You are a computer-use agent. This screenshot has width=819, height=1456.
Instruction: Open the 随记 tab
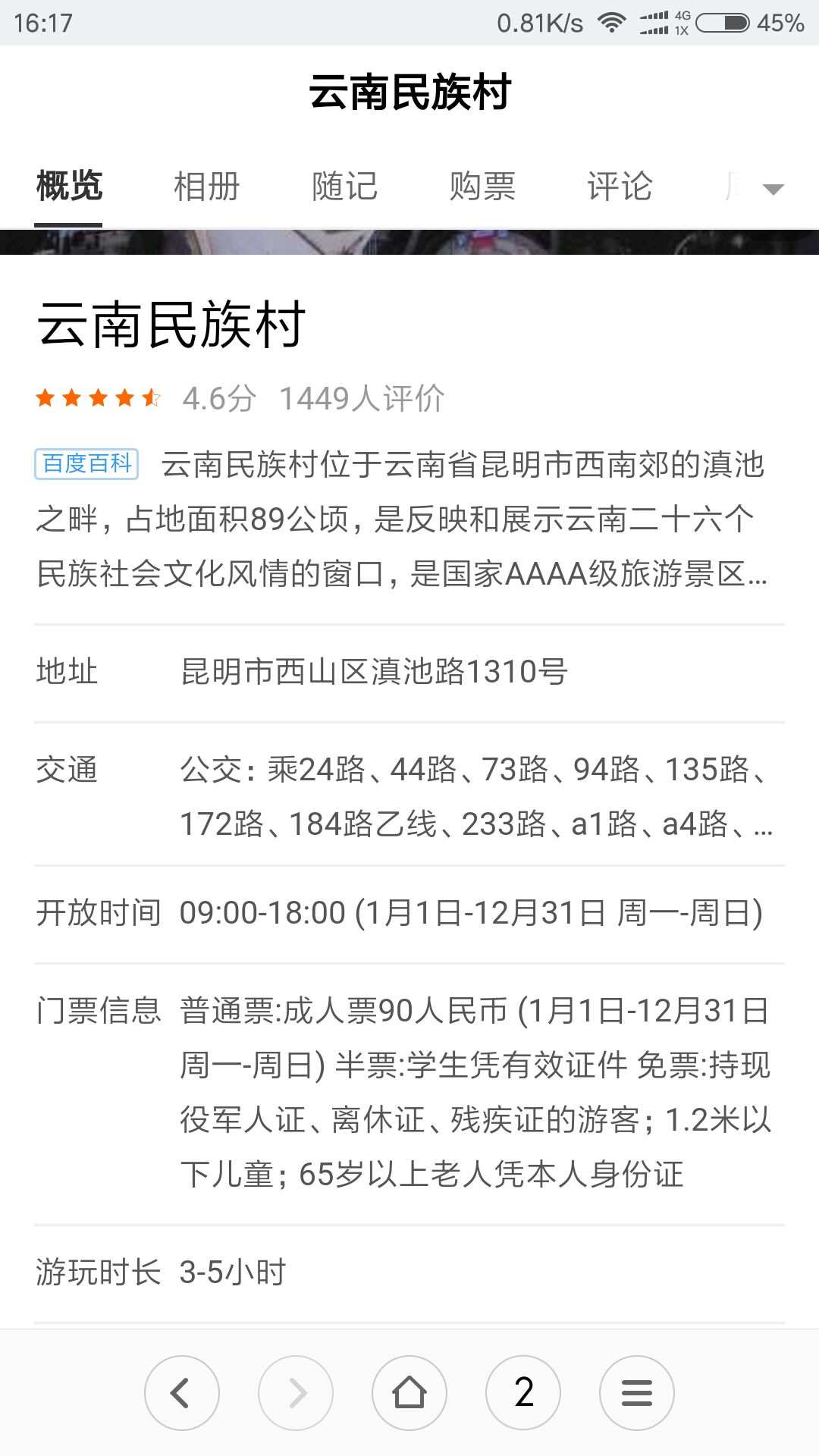tap(344, 187)
